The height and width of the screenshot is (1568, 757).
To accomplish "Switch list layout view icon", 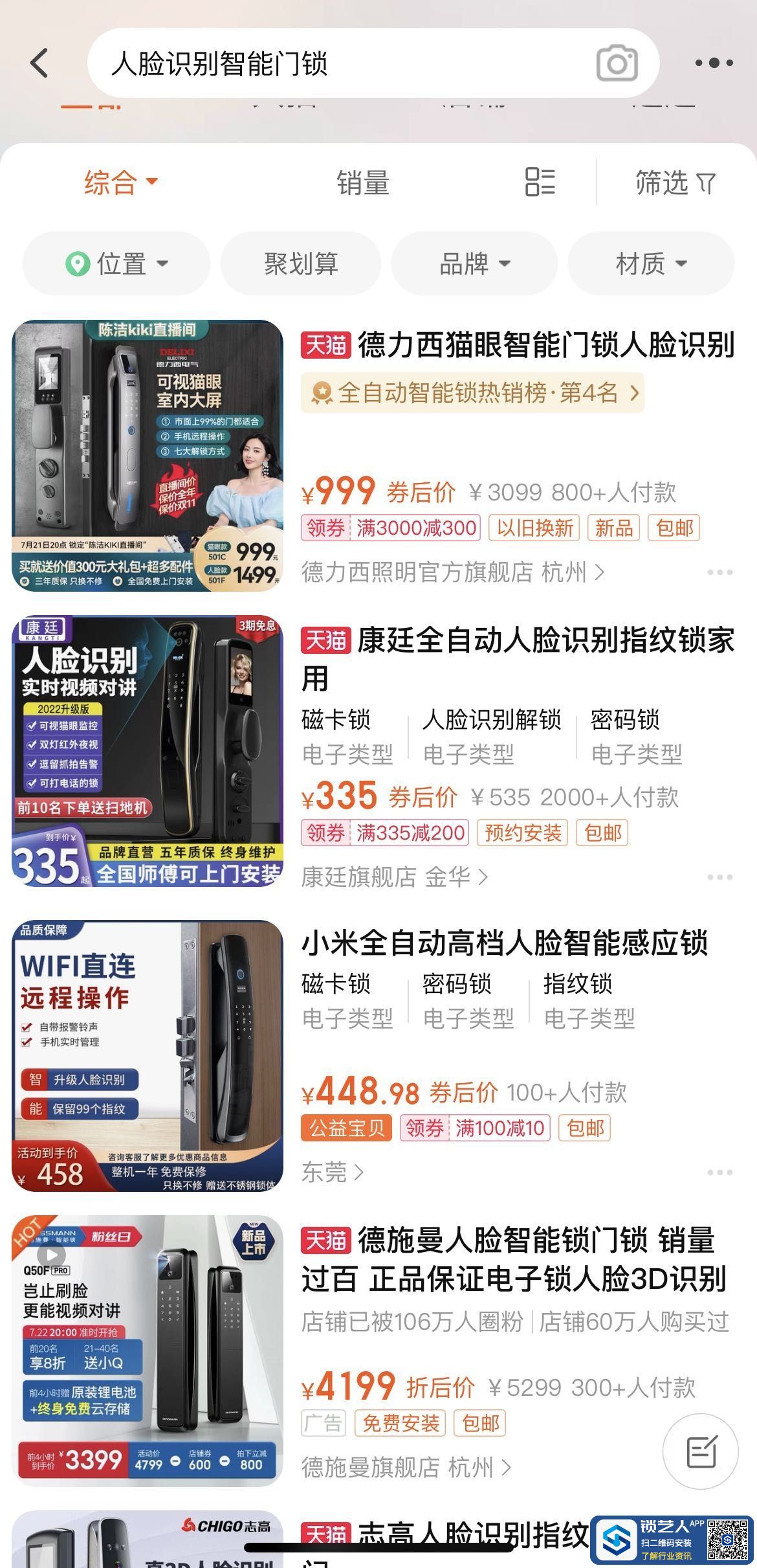I will point(540,182).
